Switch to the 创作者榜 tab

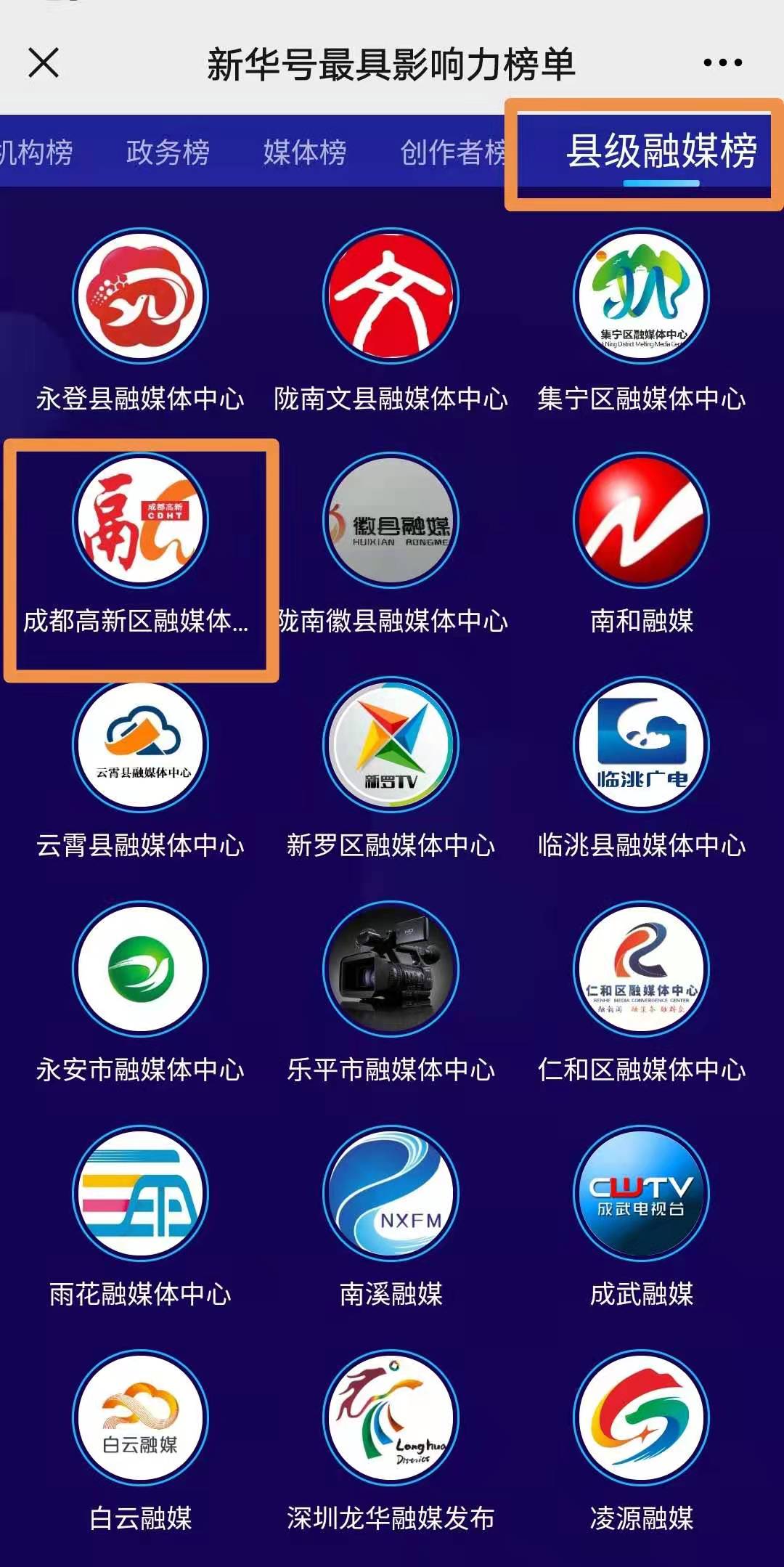click(x=454, y=152)
